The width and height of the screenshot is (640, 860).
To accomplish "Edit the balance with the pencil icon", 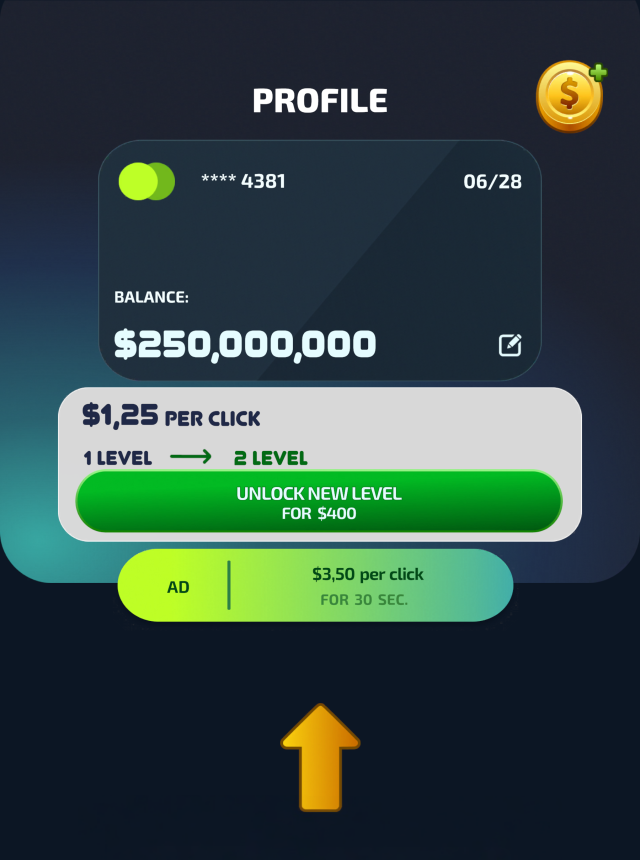I will click(x=510, y=345).
